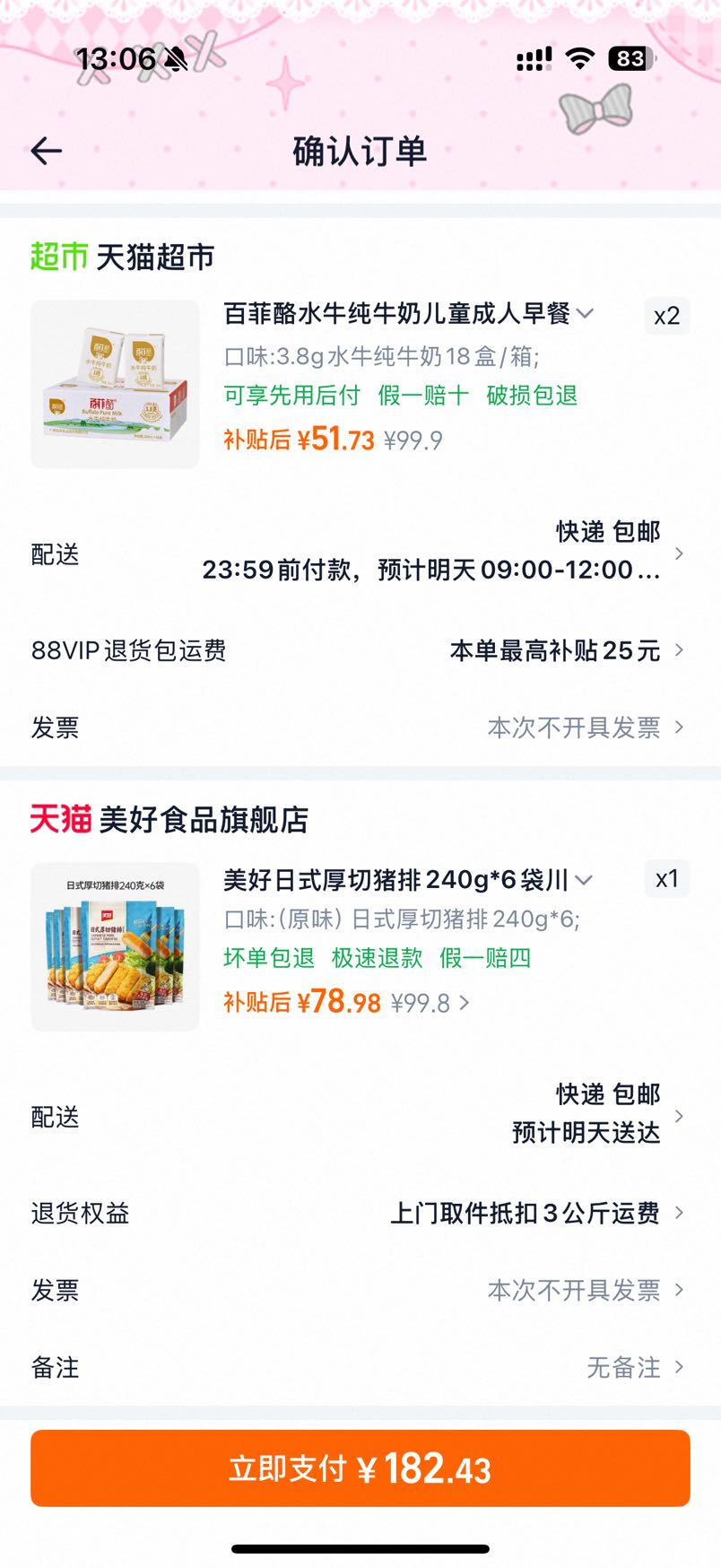
Task: Go back from the order confirmation
Action: [x=47, y=151]
